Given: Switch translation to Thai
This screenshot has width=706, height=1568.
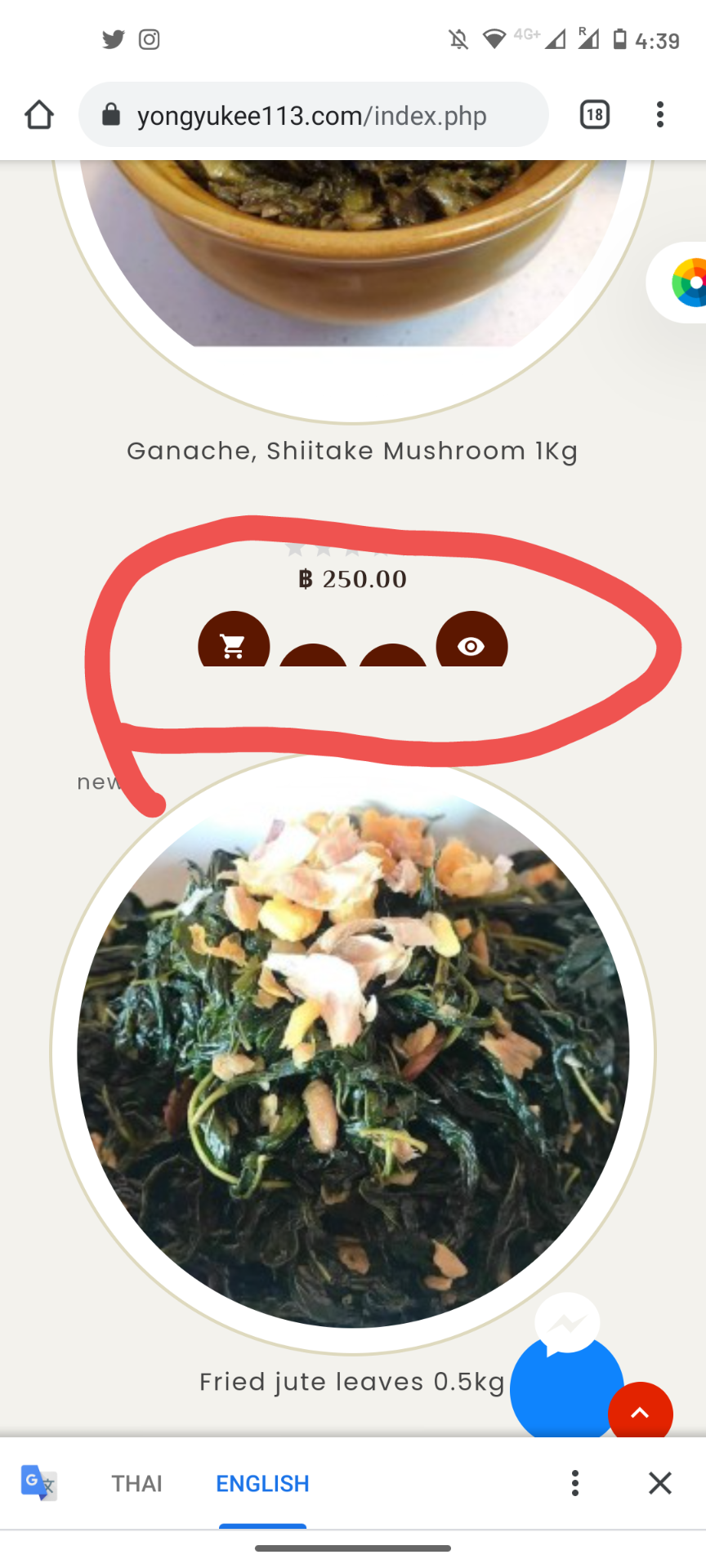Looking at the screenshot, I should click(x=136, y=1483).
